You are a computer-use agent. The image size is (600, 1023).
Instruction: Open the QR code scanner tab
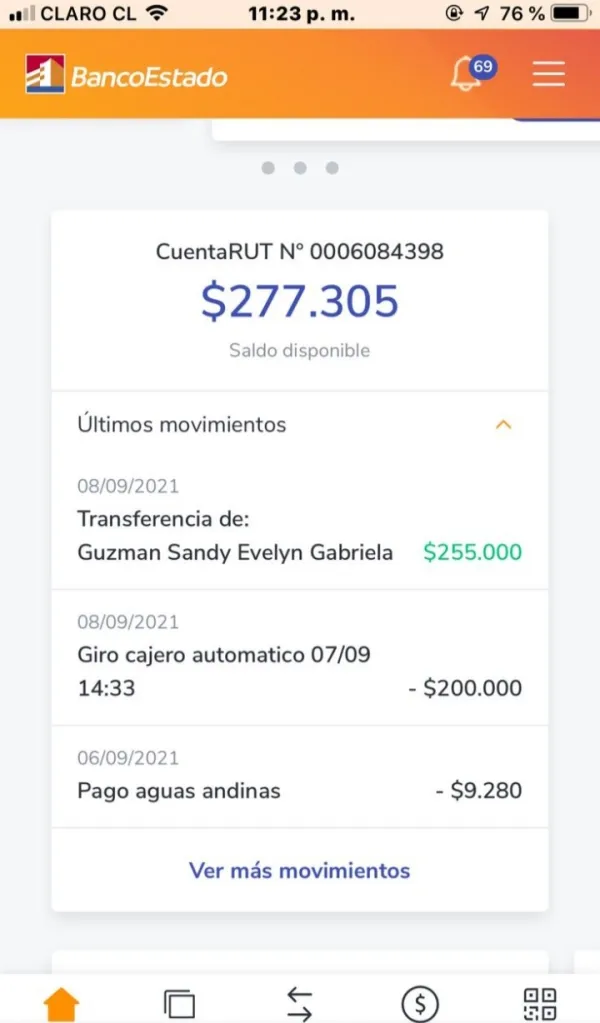540,1002
